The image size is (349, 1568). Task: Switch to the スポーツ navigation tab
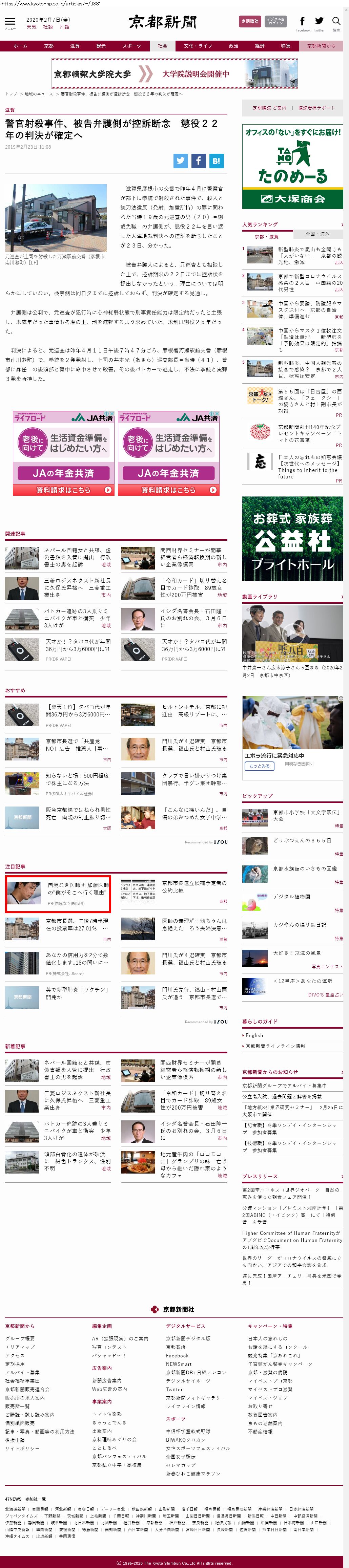131,46
